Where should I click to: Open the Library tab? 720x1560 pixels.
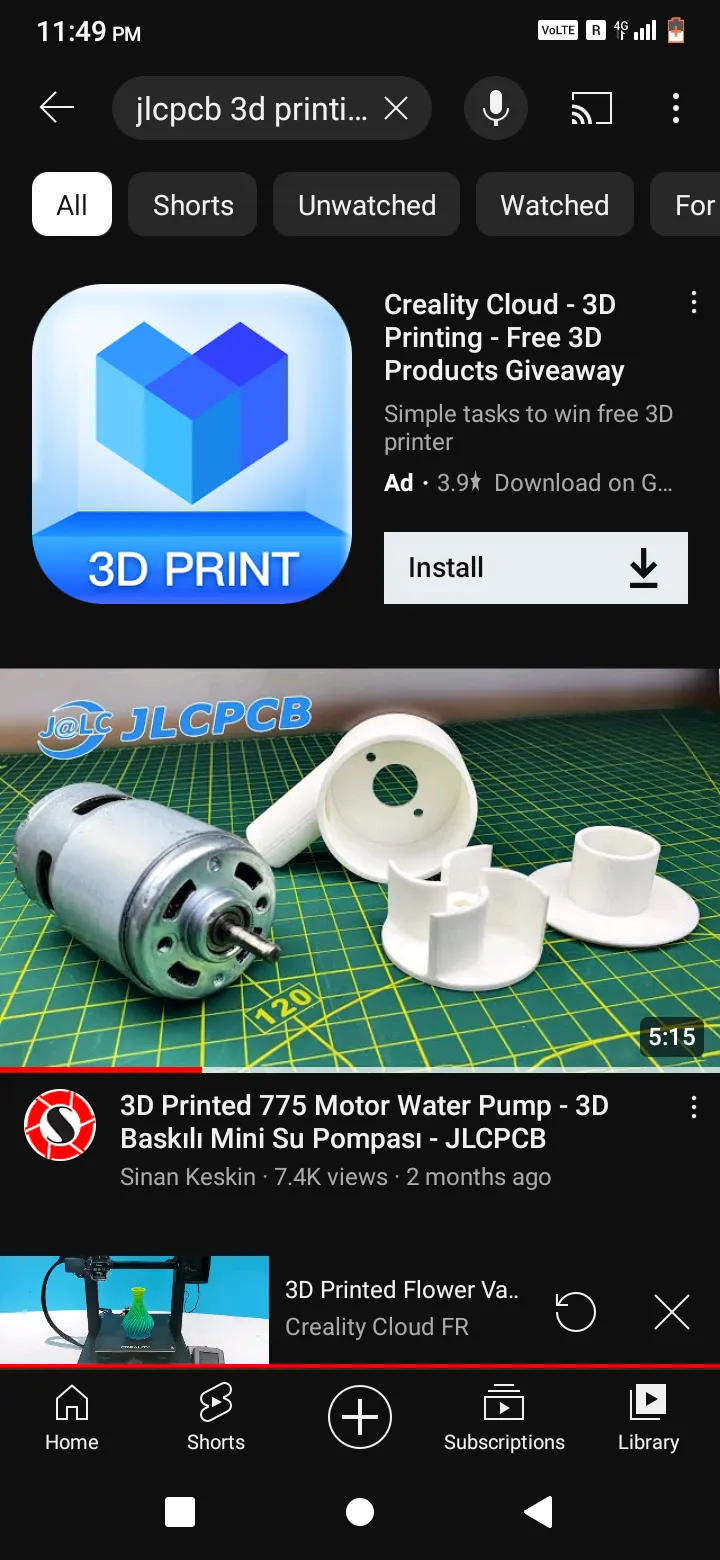tap(648, 1417)
